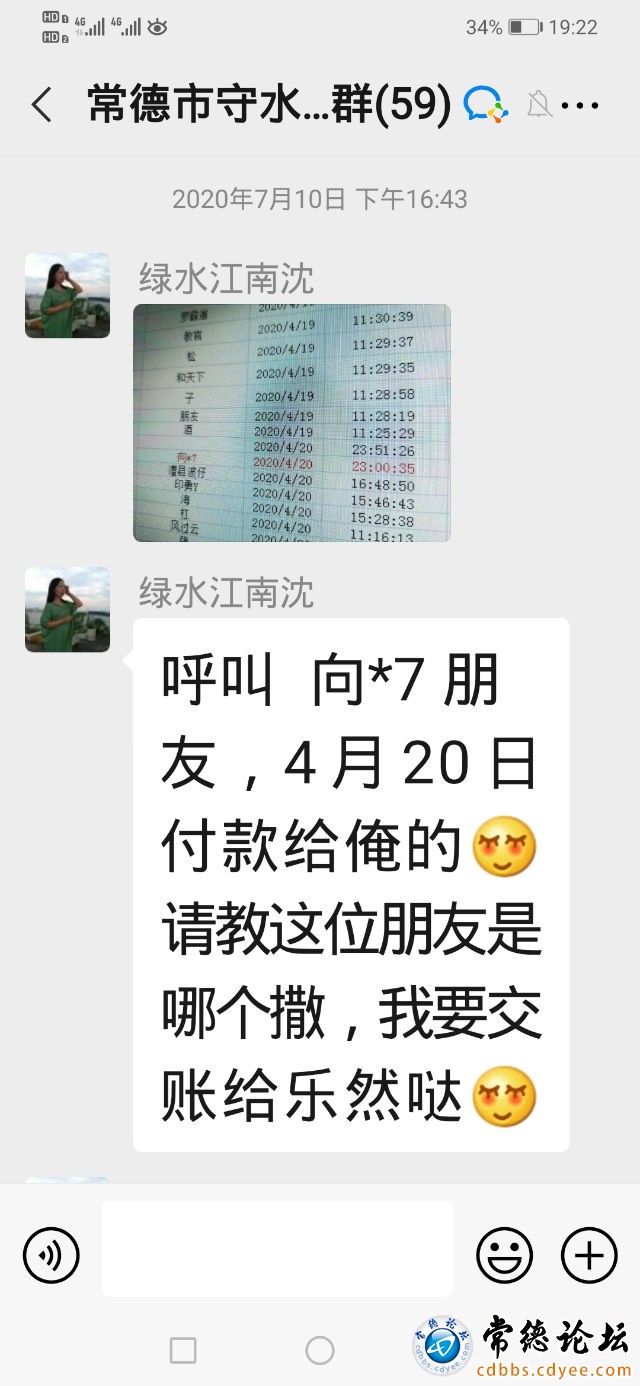The width and height of the screenshot is (640, 1386).
Task: Open sender avatar beside the spreadsheet photo
Action: click(x=67, y=295)
